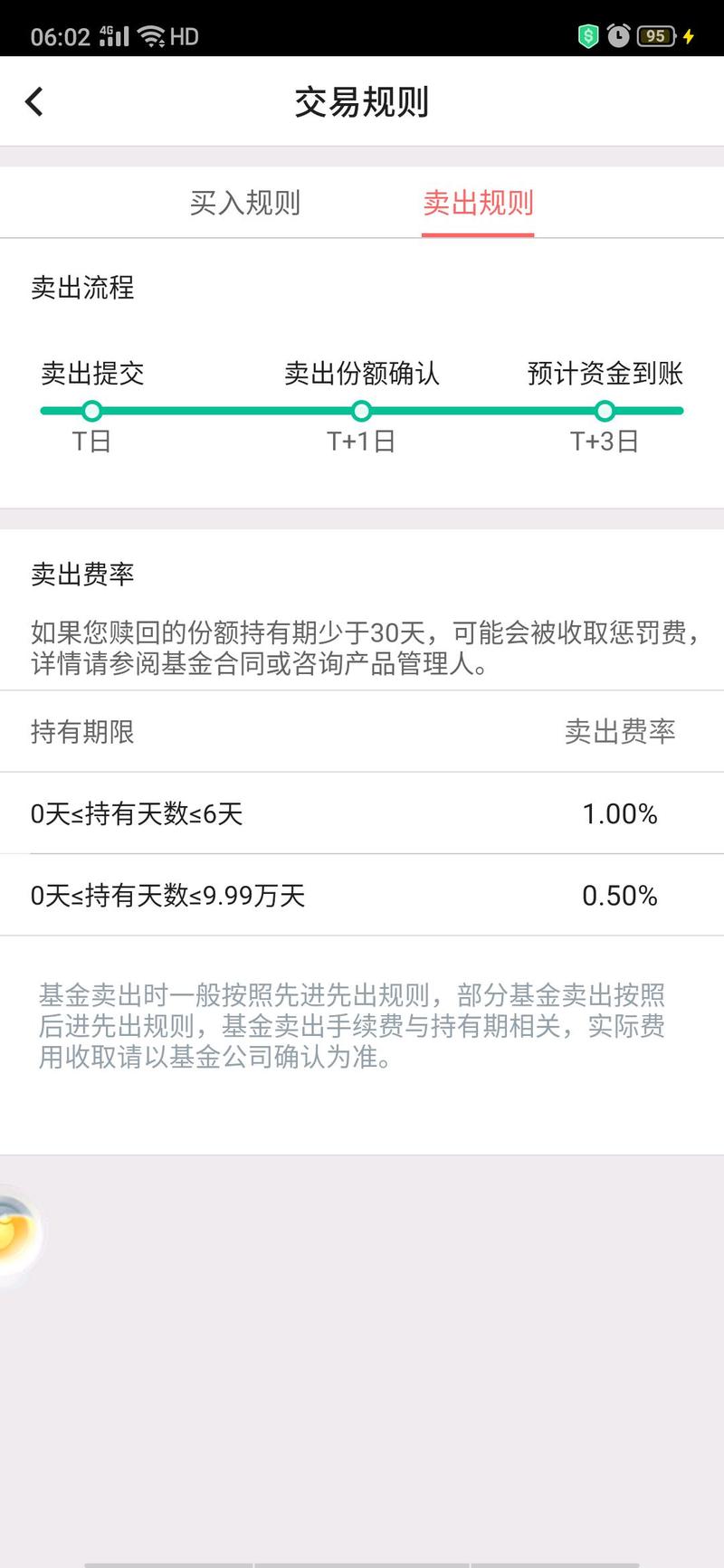Image resolution: width=724 pixels, height=1568 pixels.
Task: Tap the green security shield status icon
Action: (587, 36)
